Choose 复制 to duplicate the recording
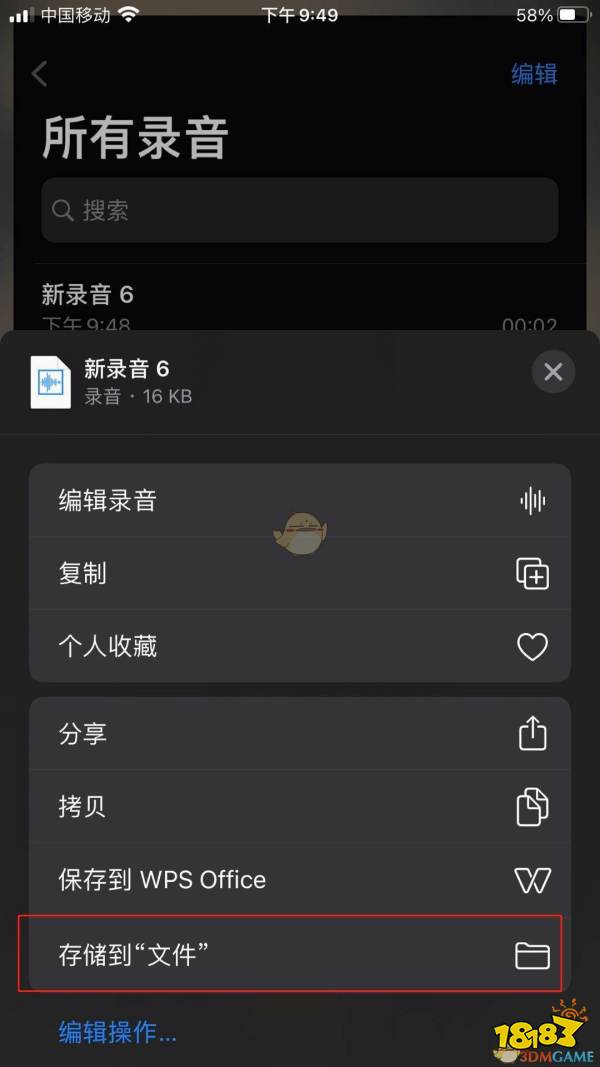 300,574
